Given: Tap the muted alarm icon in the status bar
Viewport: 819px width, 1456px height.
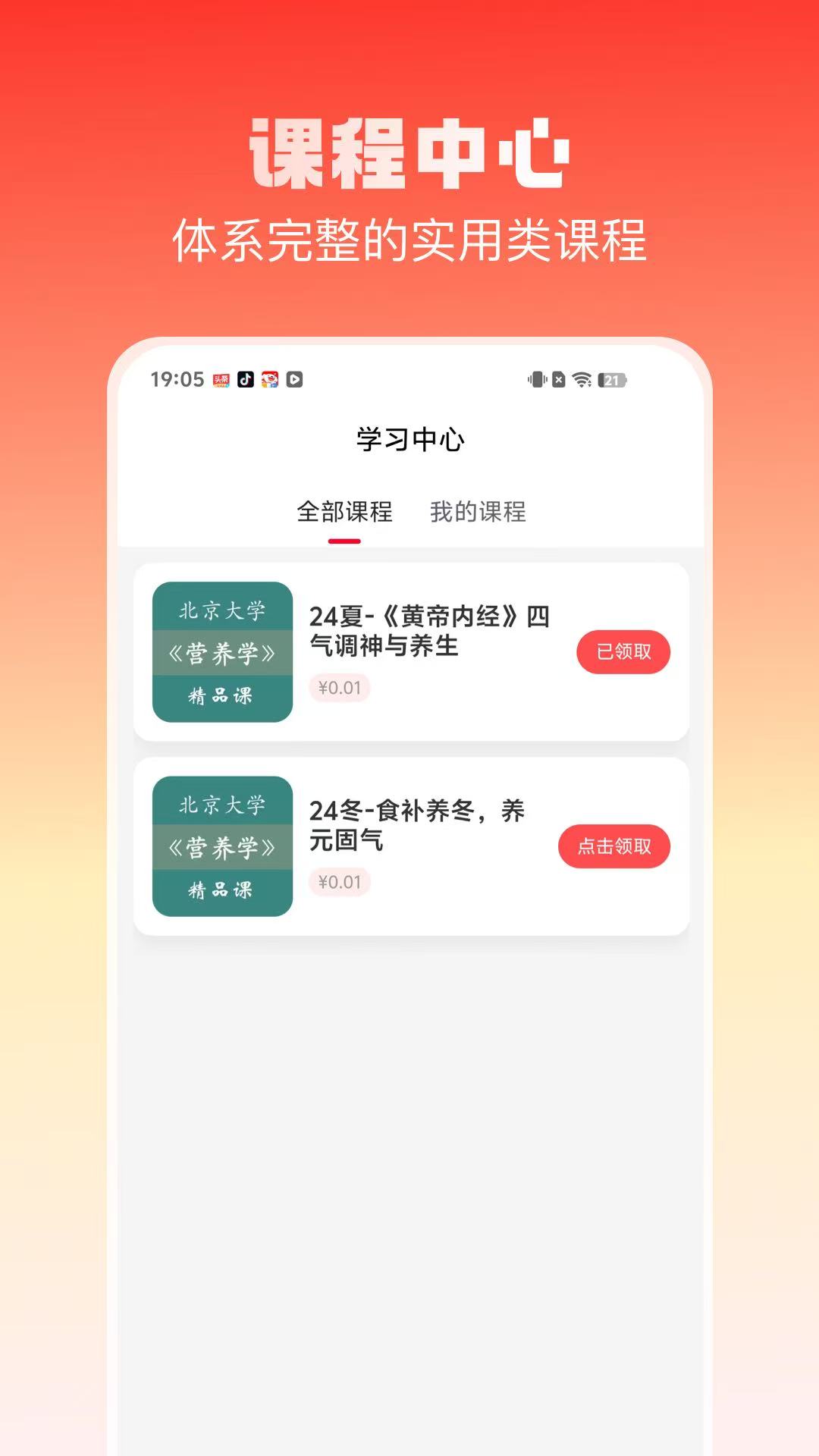Looking at the screenshot, I should [559, 378].
